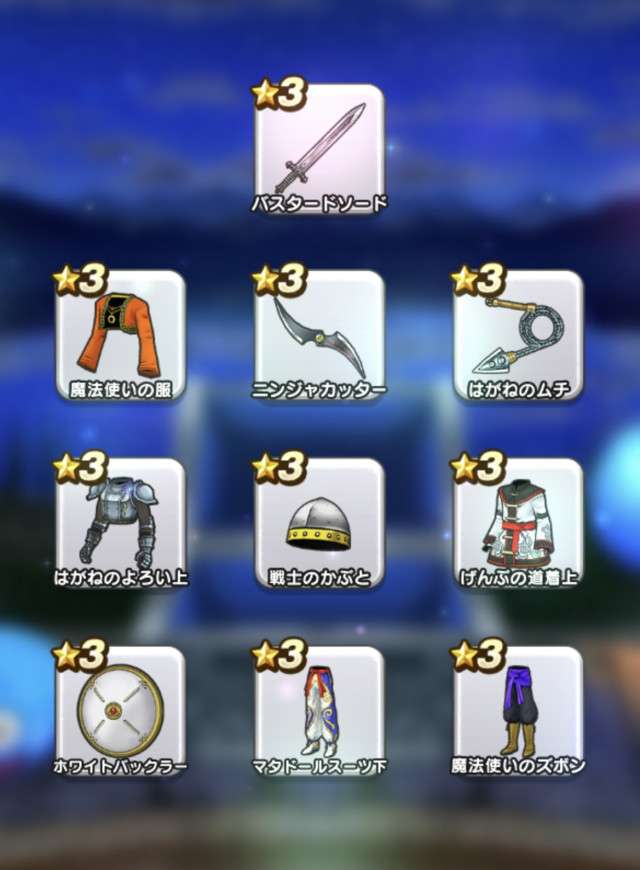Viewport: 640px width, 870px height.
Task: View the はがねのムチ whip tile
Action: pos(518,335)
